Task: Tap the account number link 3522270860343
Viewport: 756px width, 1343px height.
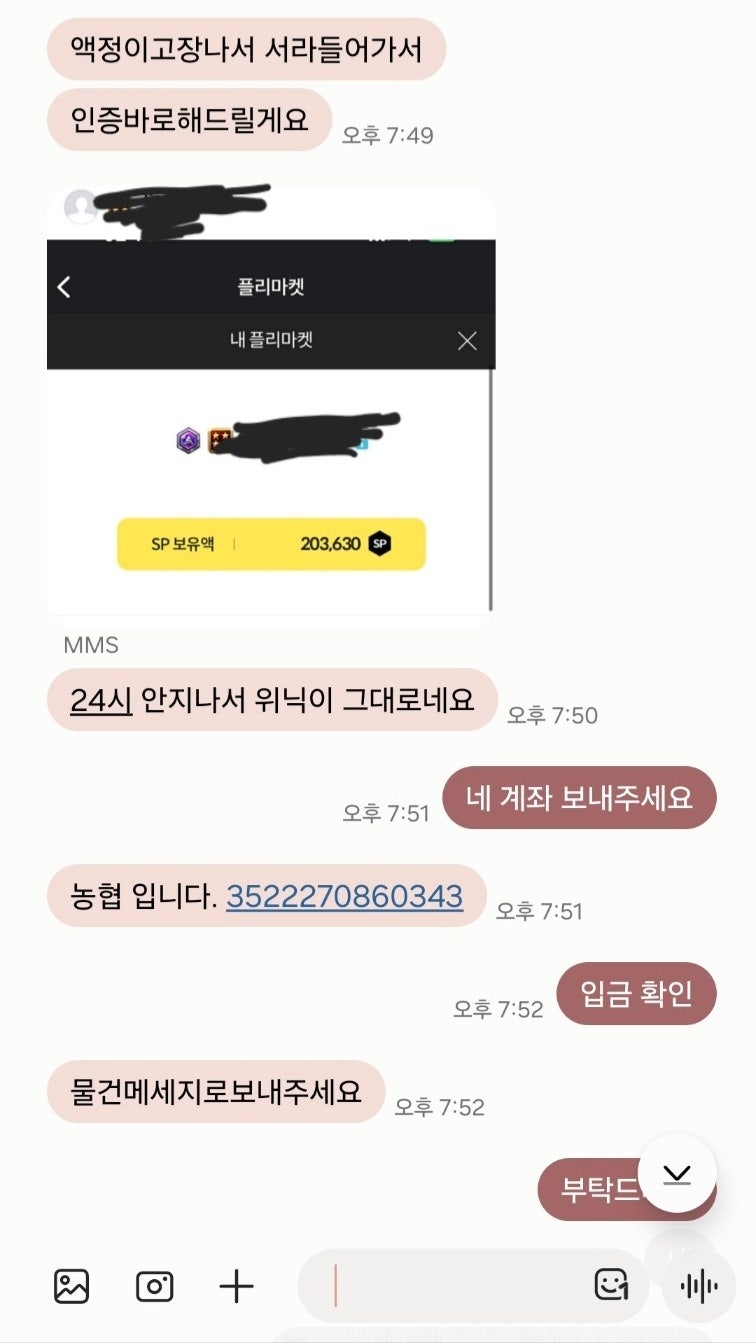Action: pyautogui.click(x=344, y=896)
